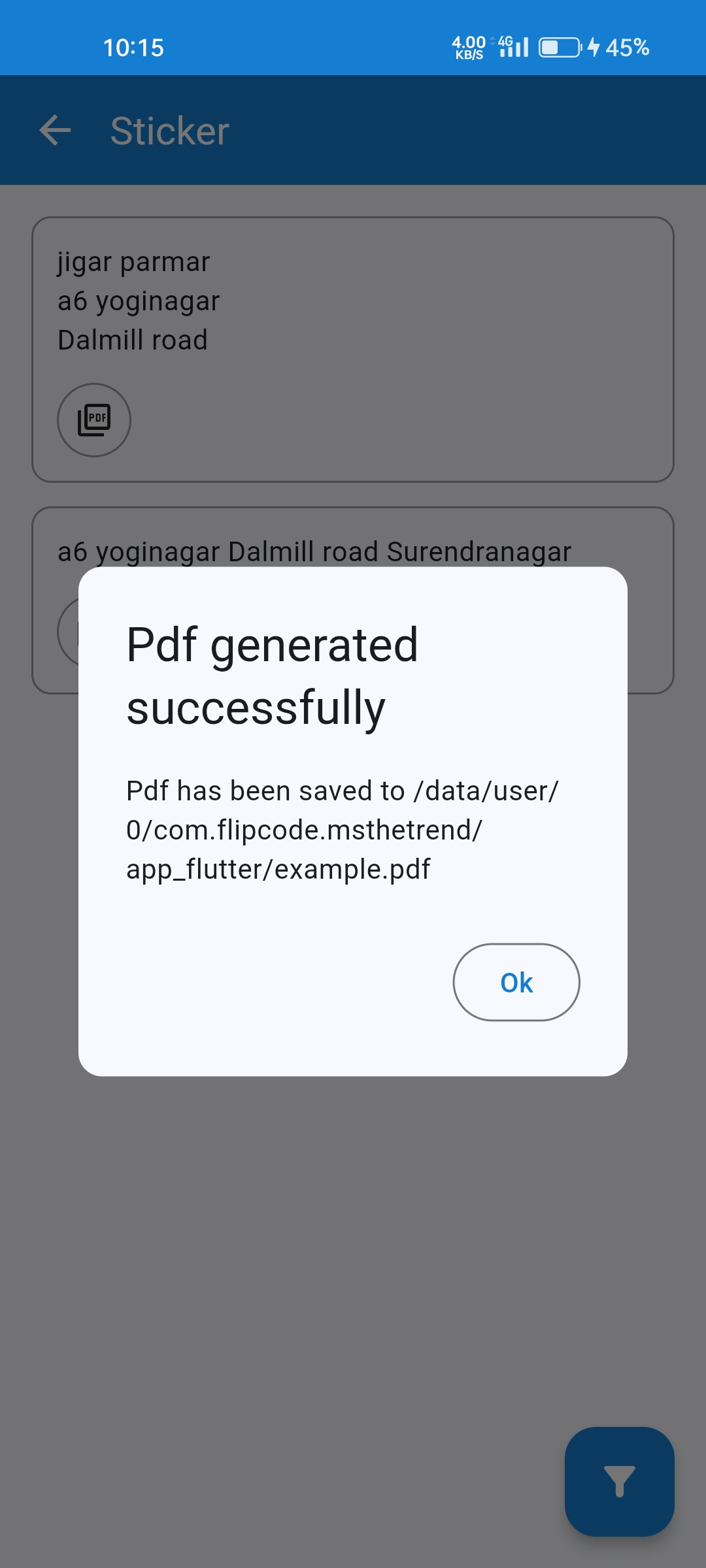
Task: Confirm the dialog with Ok
Action: click(516, 982)
